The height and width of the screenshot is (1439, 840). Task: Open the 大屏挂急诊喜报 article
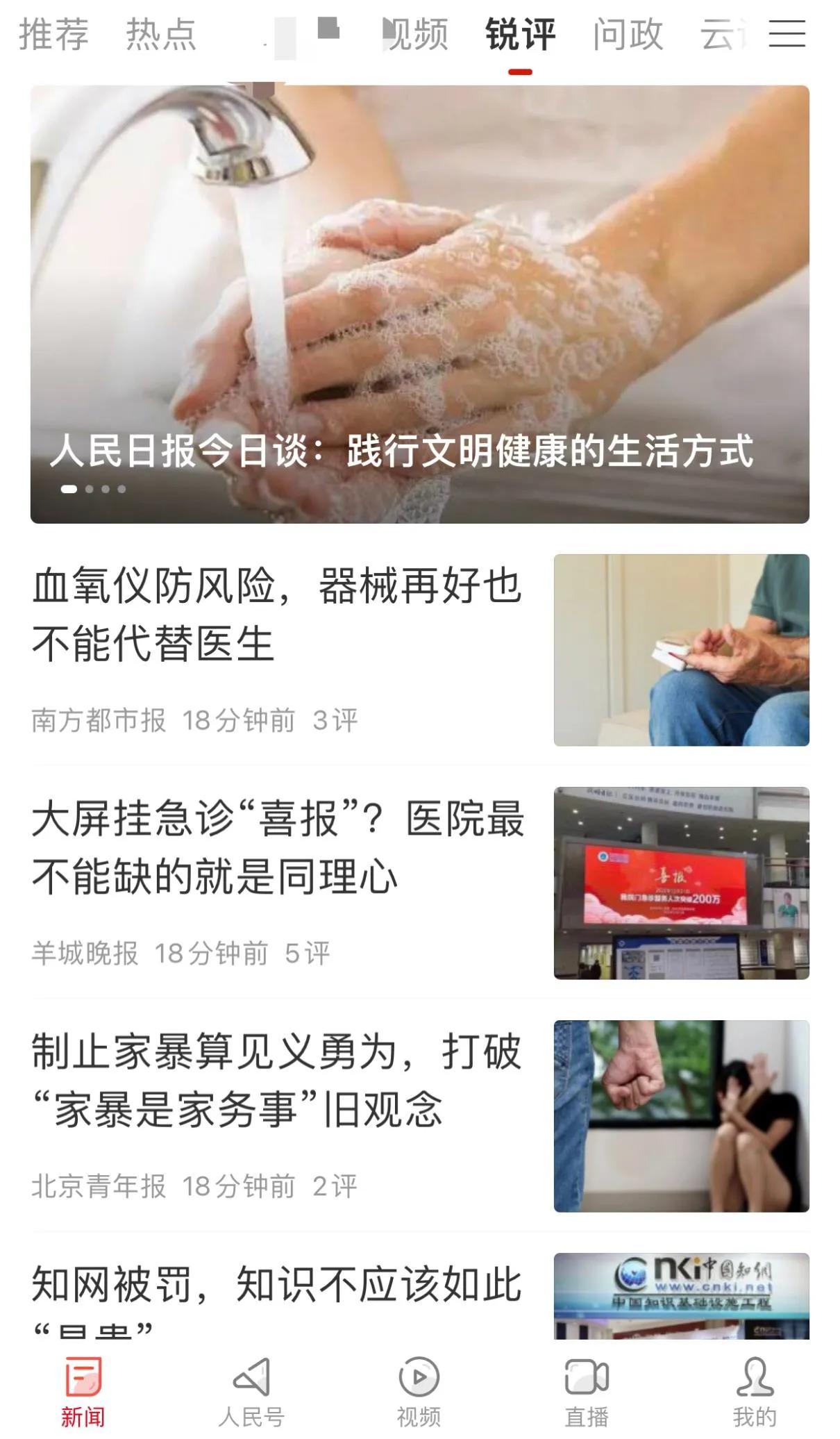pyautogui.click(x=278, y=854)
